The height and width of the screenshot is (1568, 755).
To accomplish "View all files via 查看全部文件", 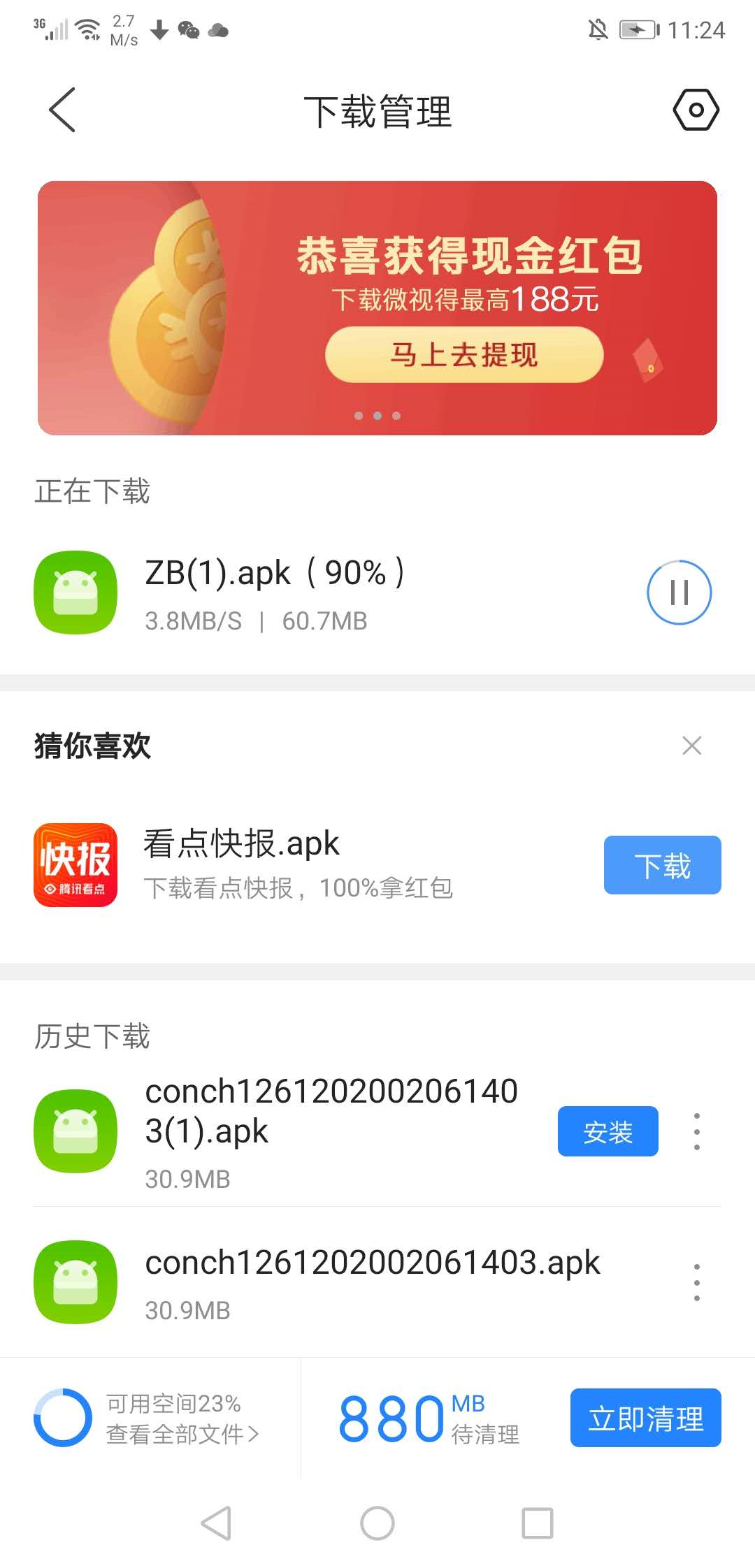I will point(182,1435).
